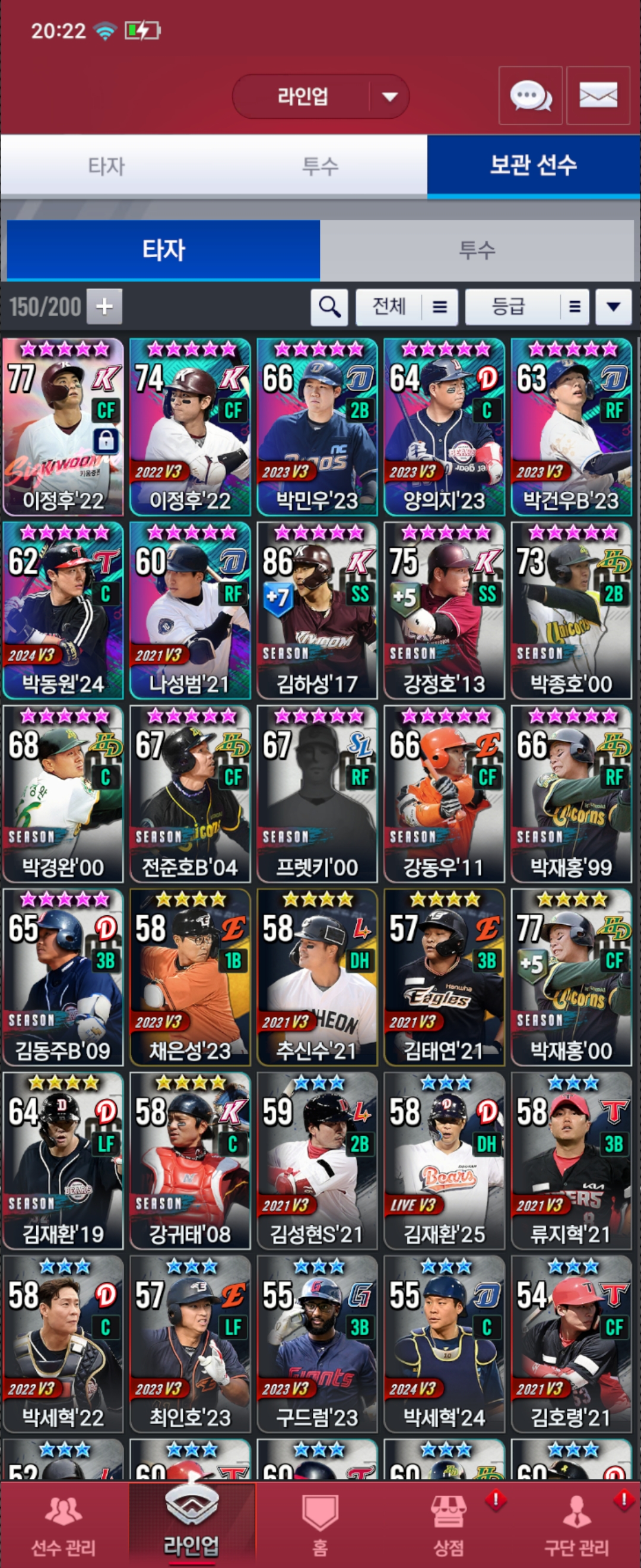Switch to the top 투수 tab
Image resolution: width=641 pixels, height=1568 pixels.
pyautogui.click(x=320, y=166)
